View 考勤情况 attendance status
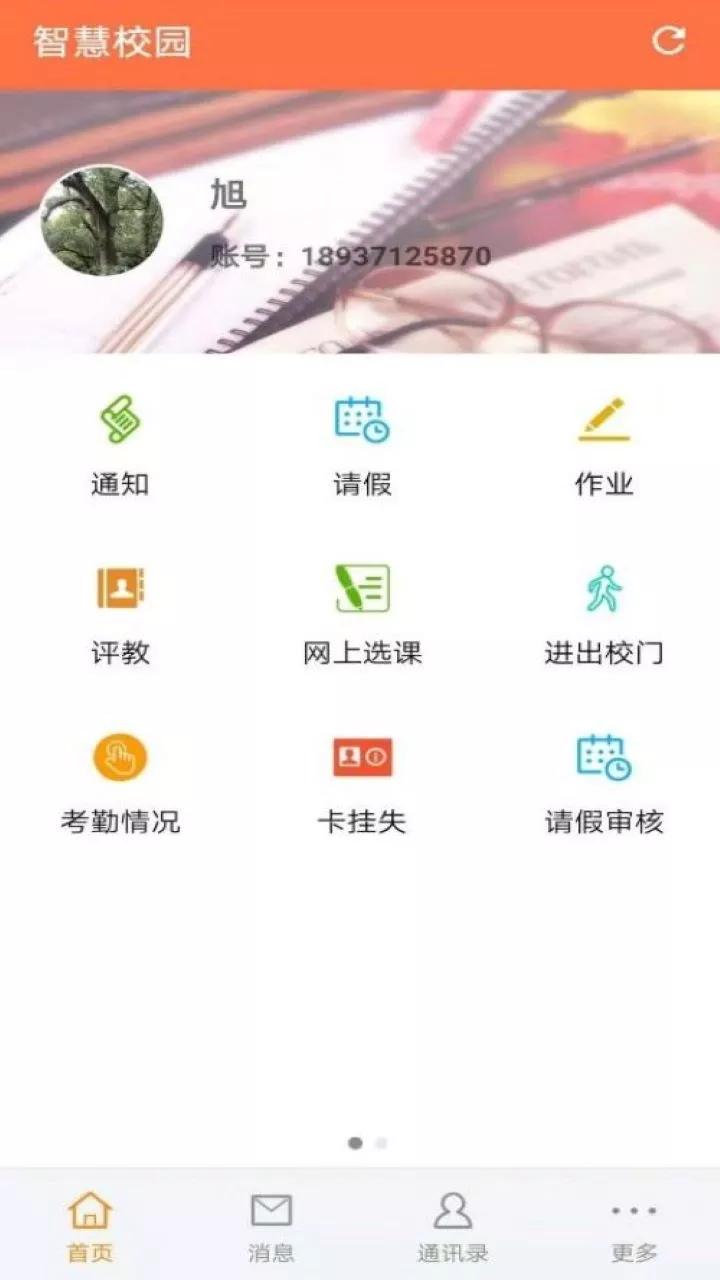720x1280 pixels. coord(120,782)
